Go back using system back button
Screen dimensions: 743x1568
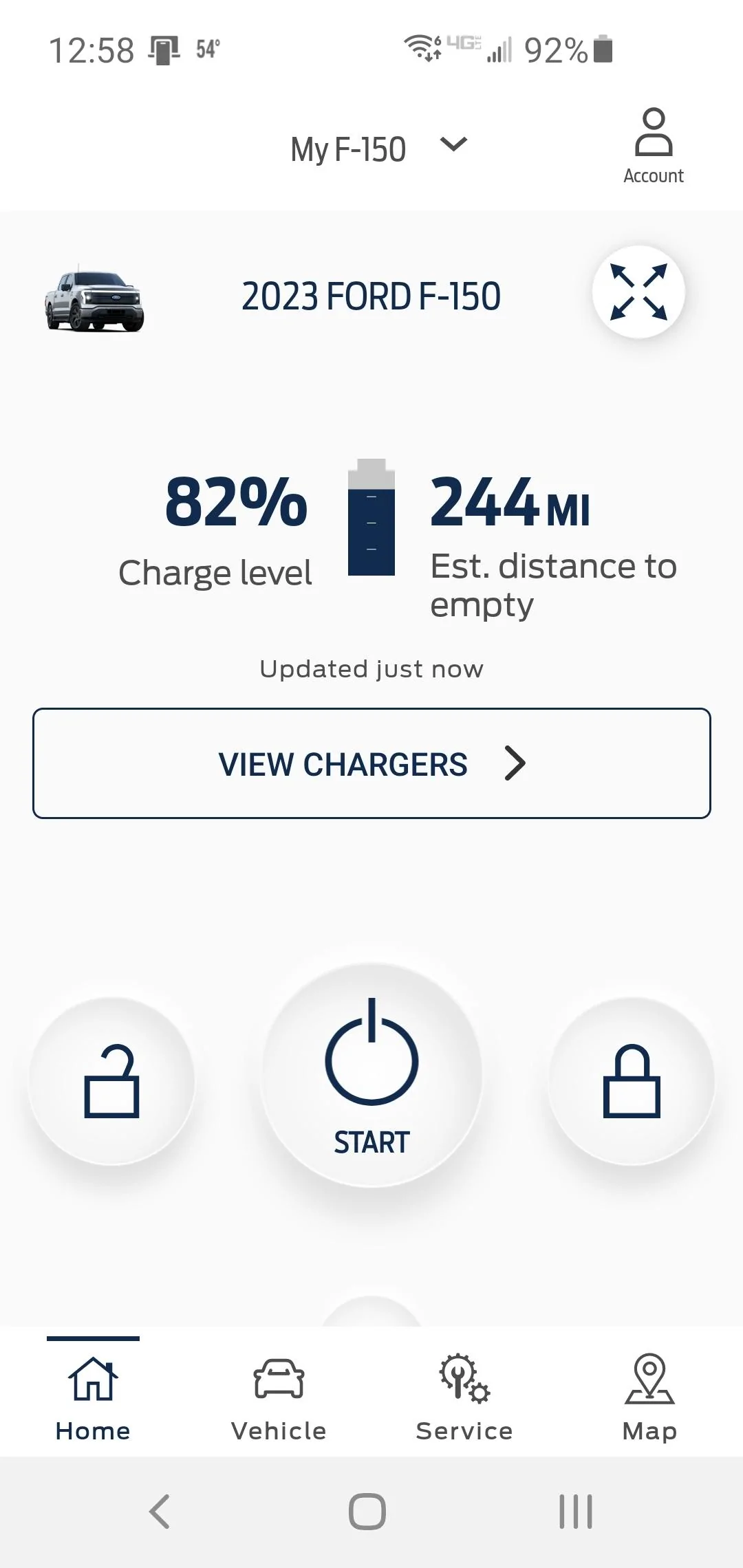(160, 1512)
